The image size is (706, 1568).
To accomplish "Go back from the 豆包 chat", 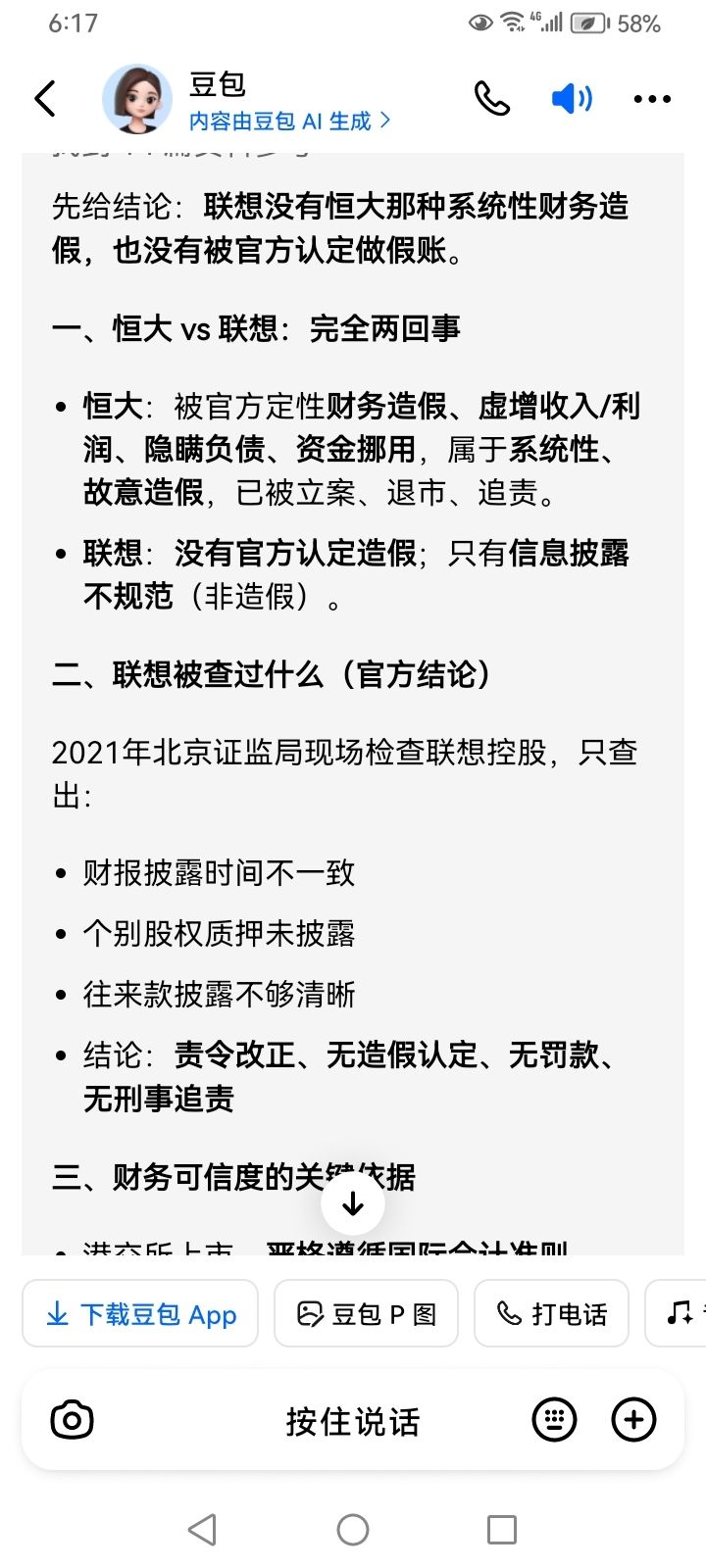I will [45, 99].
